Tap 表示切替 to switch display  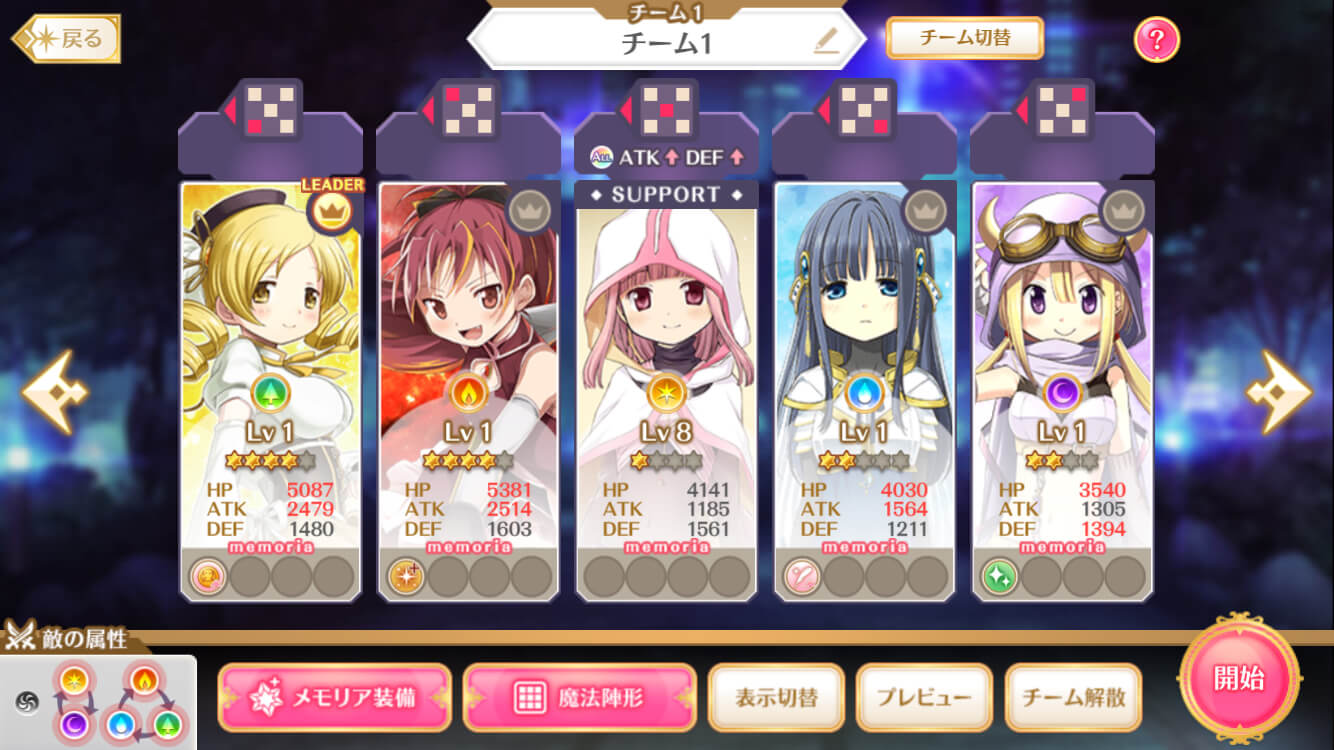tap(776, 697)
